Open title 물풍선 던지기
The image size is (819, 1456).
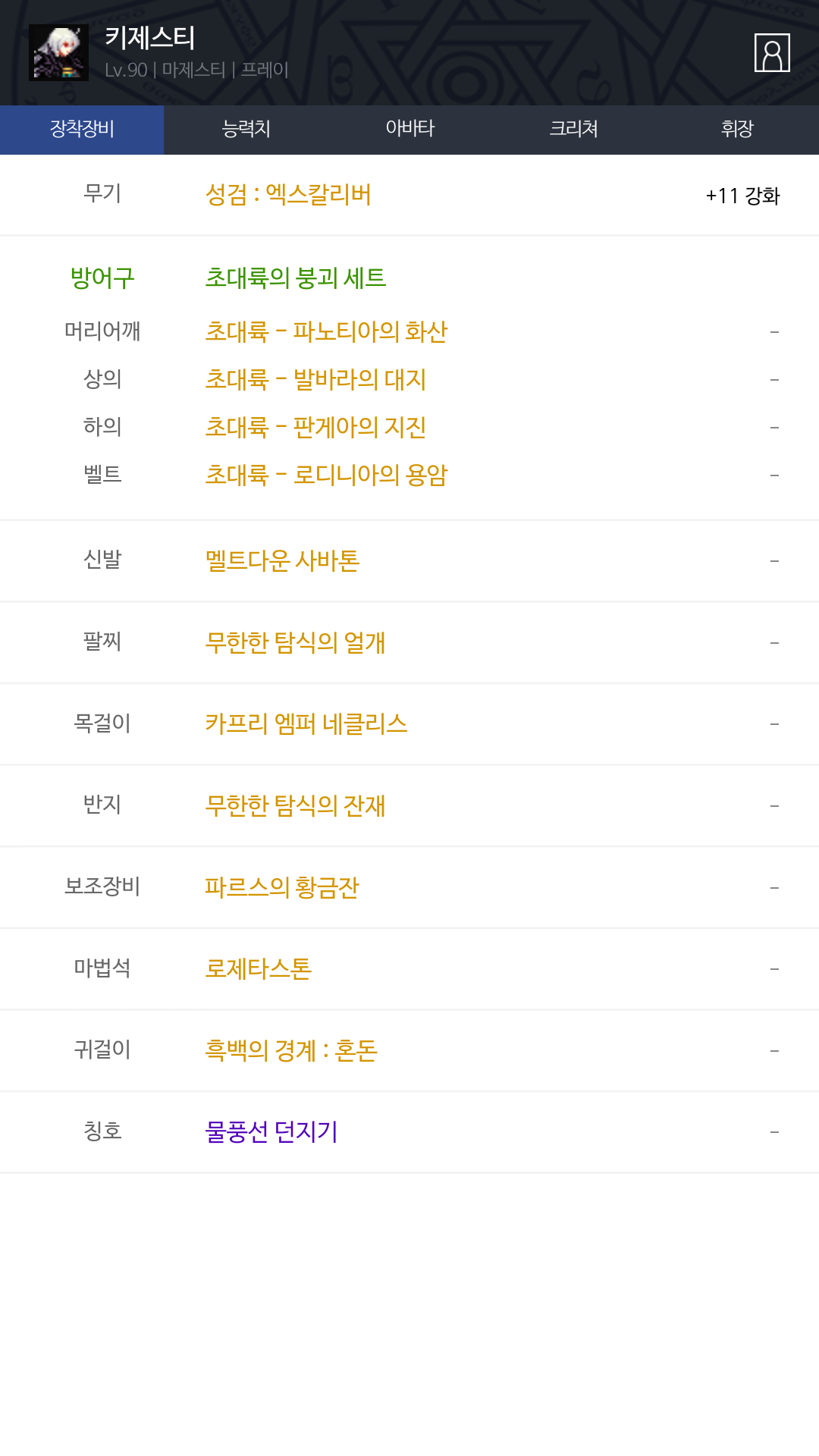[x=271, y=1132]
